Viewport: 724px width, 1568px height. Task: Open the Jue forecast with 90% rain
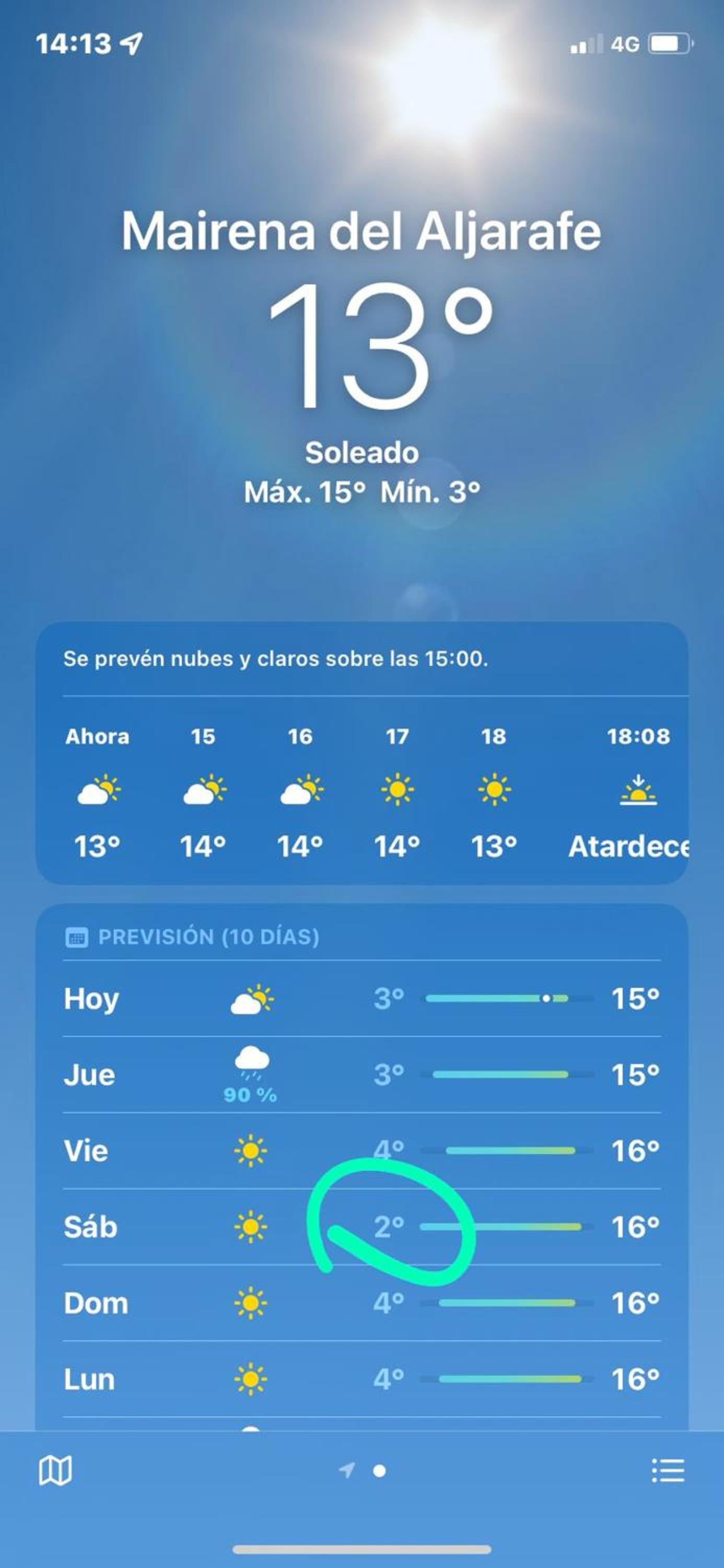point(362,1075)
